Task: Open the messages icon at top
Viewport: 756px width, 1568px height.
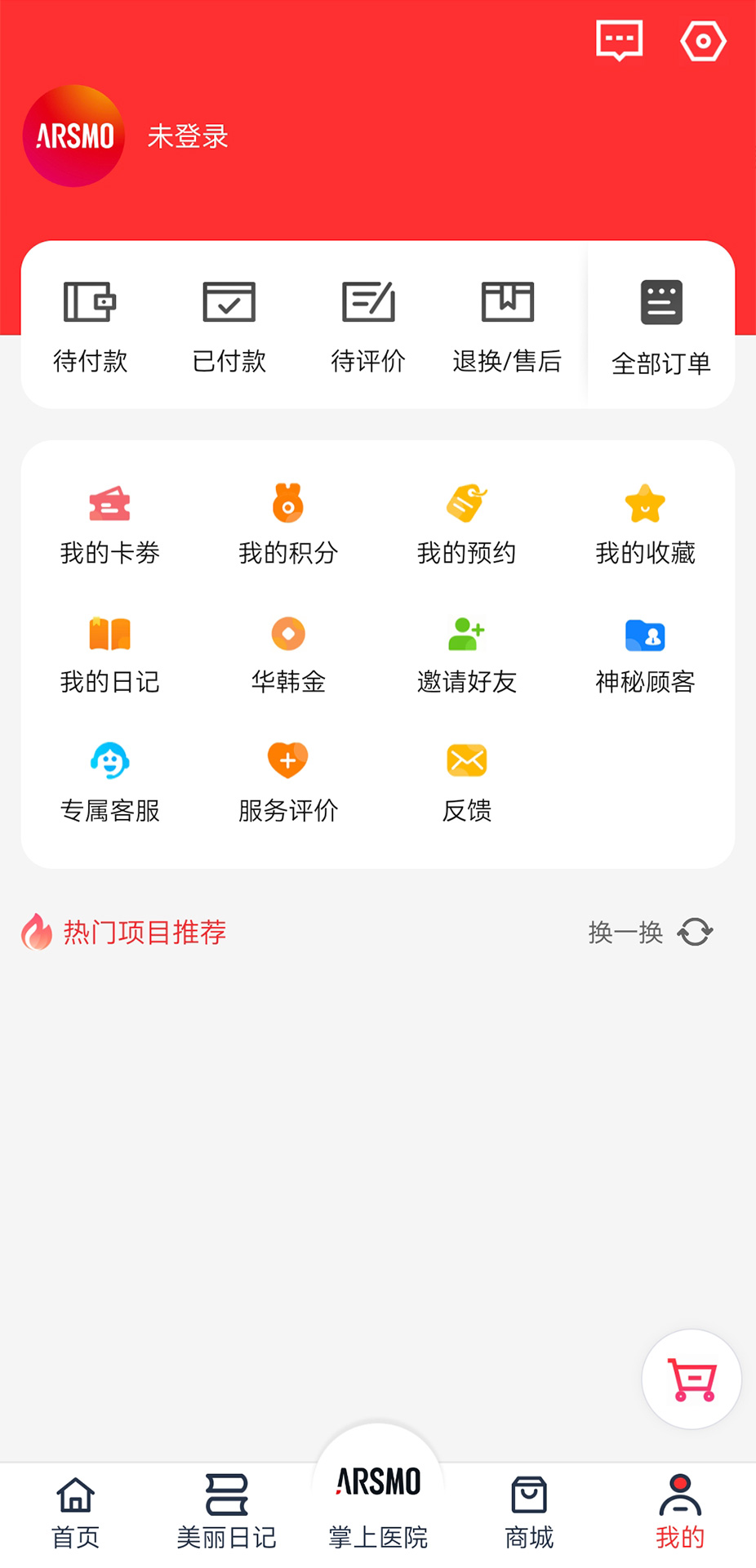Action: 618,40
